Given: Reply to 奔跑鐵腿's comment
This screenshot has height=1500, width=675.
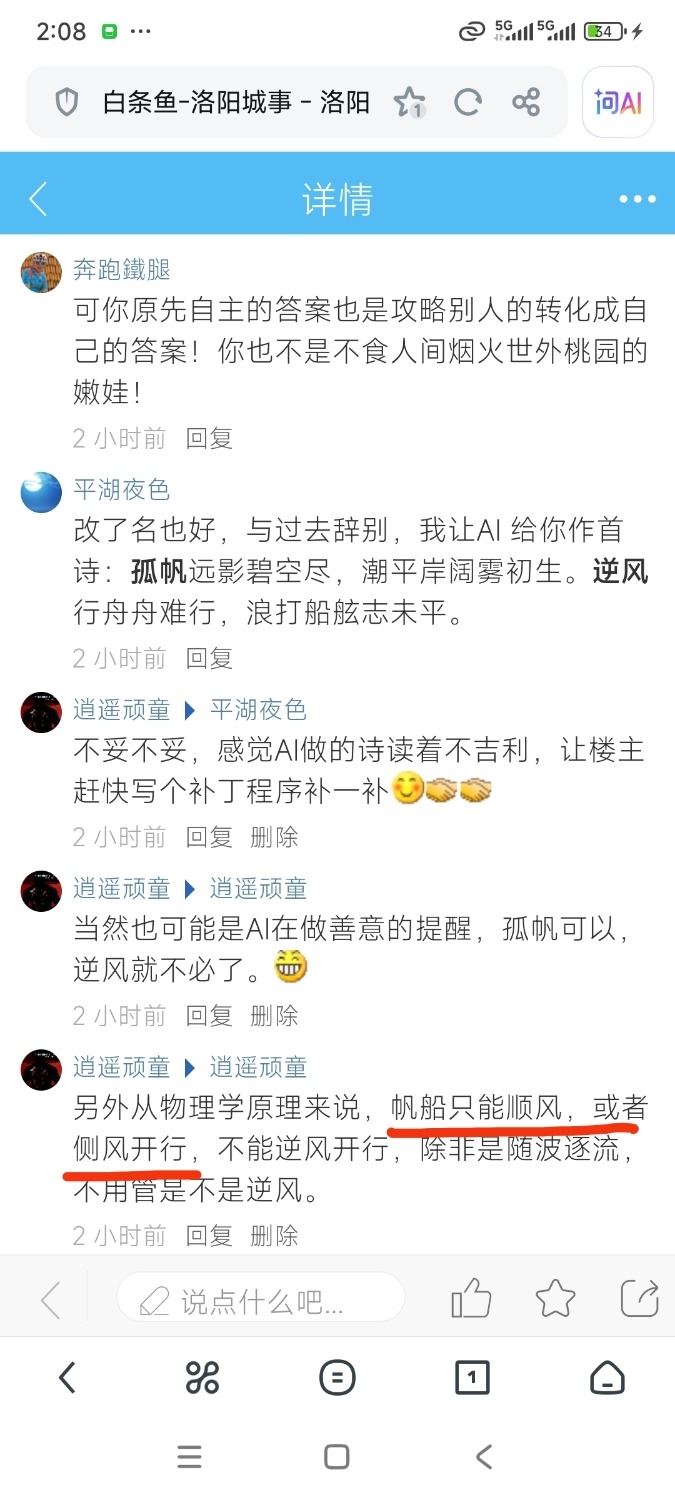Looking at the screenshot, I should pos(209,438).
